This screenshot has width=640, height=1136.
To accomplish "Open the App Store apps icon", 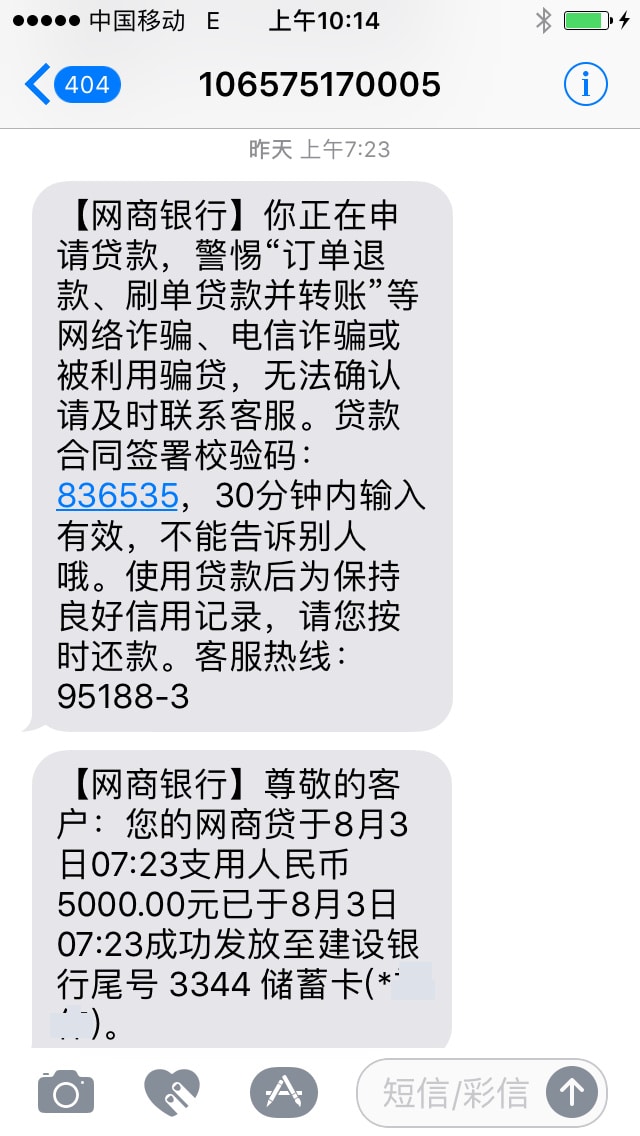I will [x=284, y=1092].
